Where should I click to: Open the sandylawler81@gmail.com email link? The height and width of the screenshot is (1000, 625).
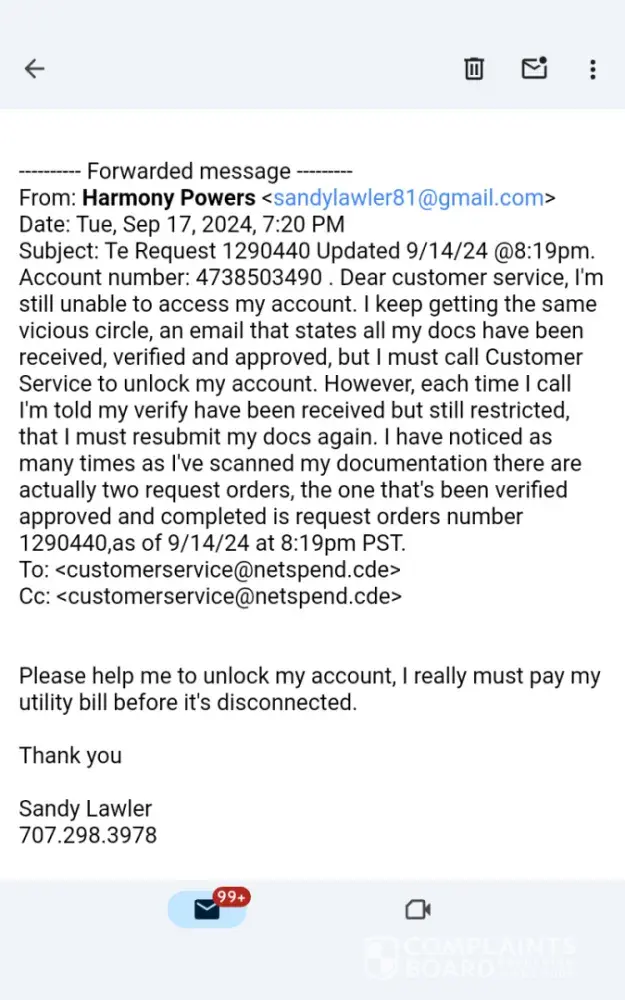tap(409, 197)
